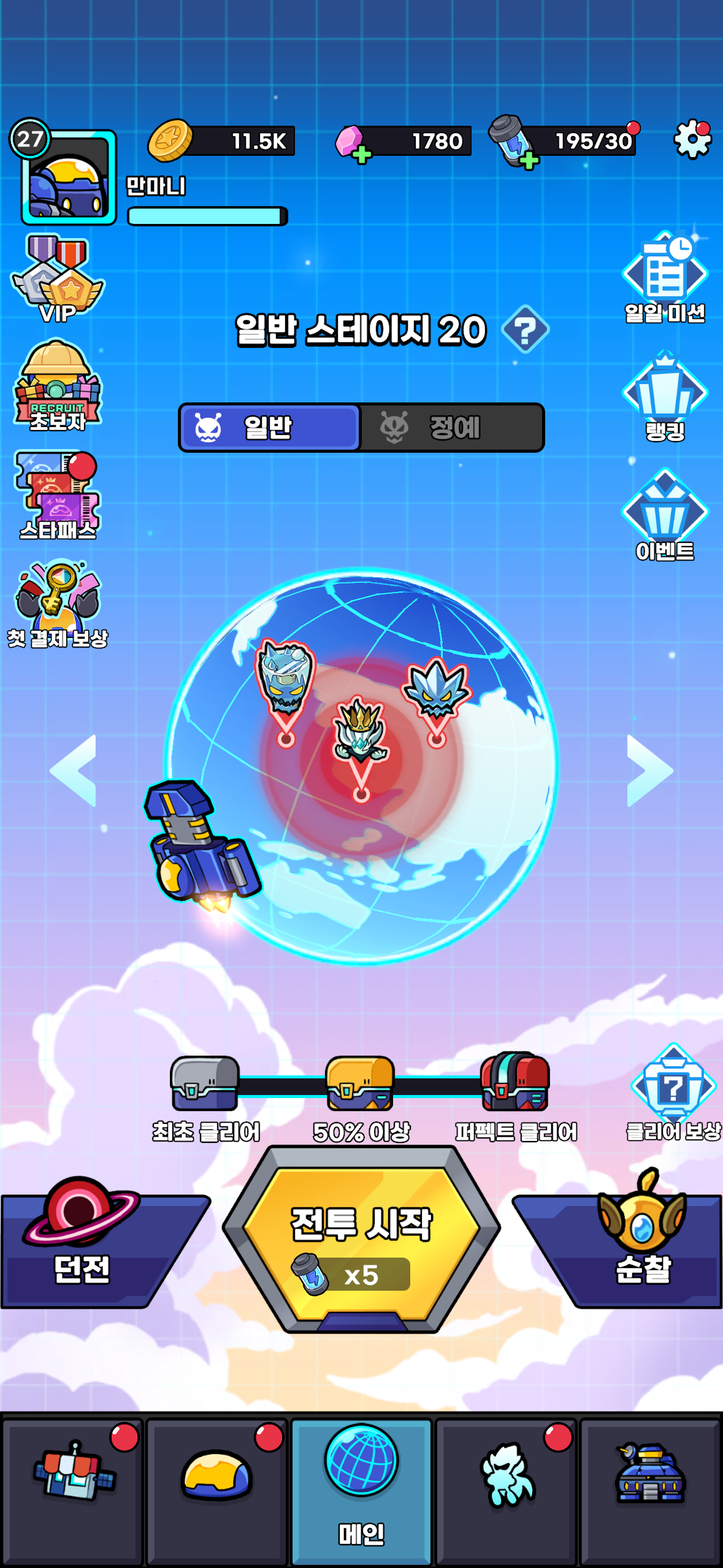The image size is (723, 1568).
Task: Show stage info with question mark
Action: [x=525, y=330]
